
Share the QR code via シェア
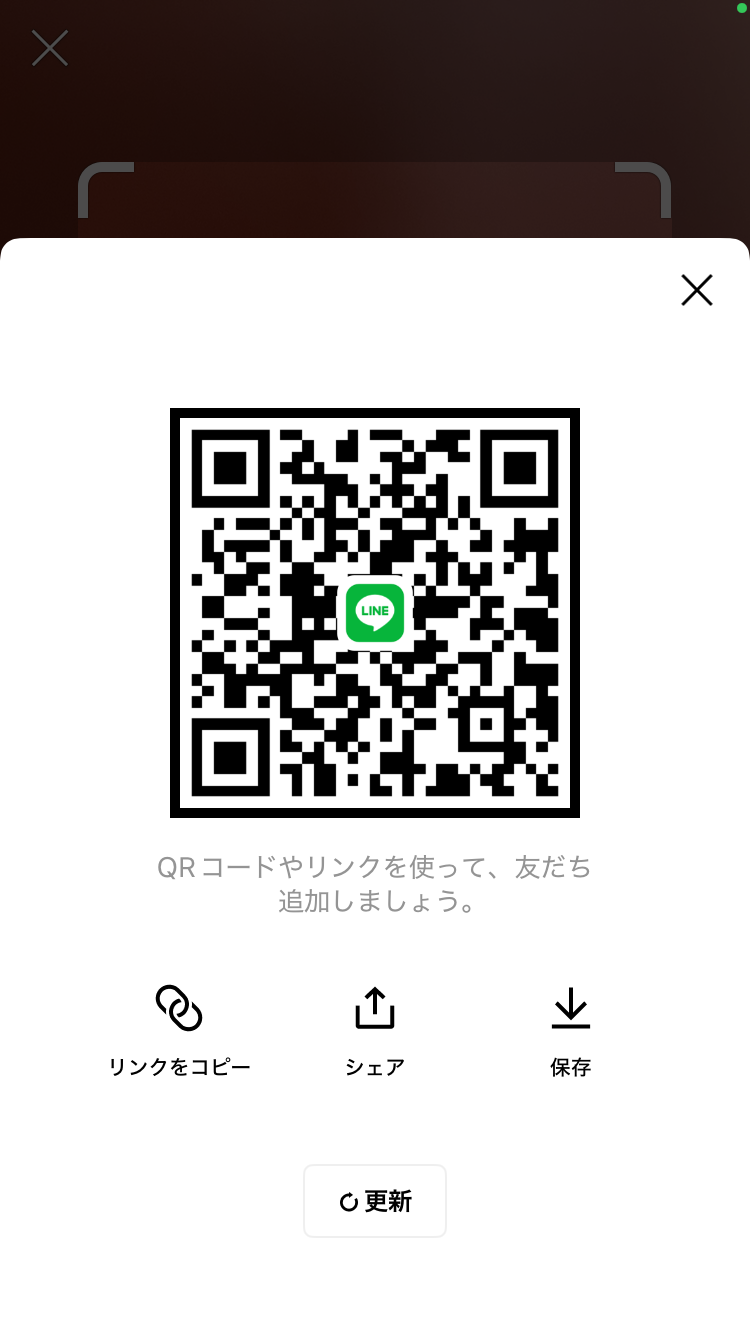click(x=375, y=1031)
